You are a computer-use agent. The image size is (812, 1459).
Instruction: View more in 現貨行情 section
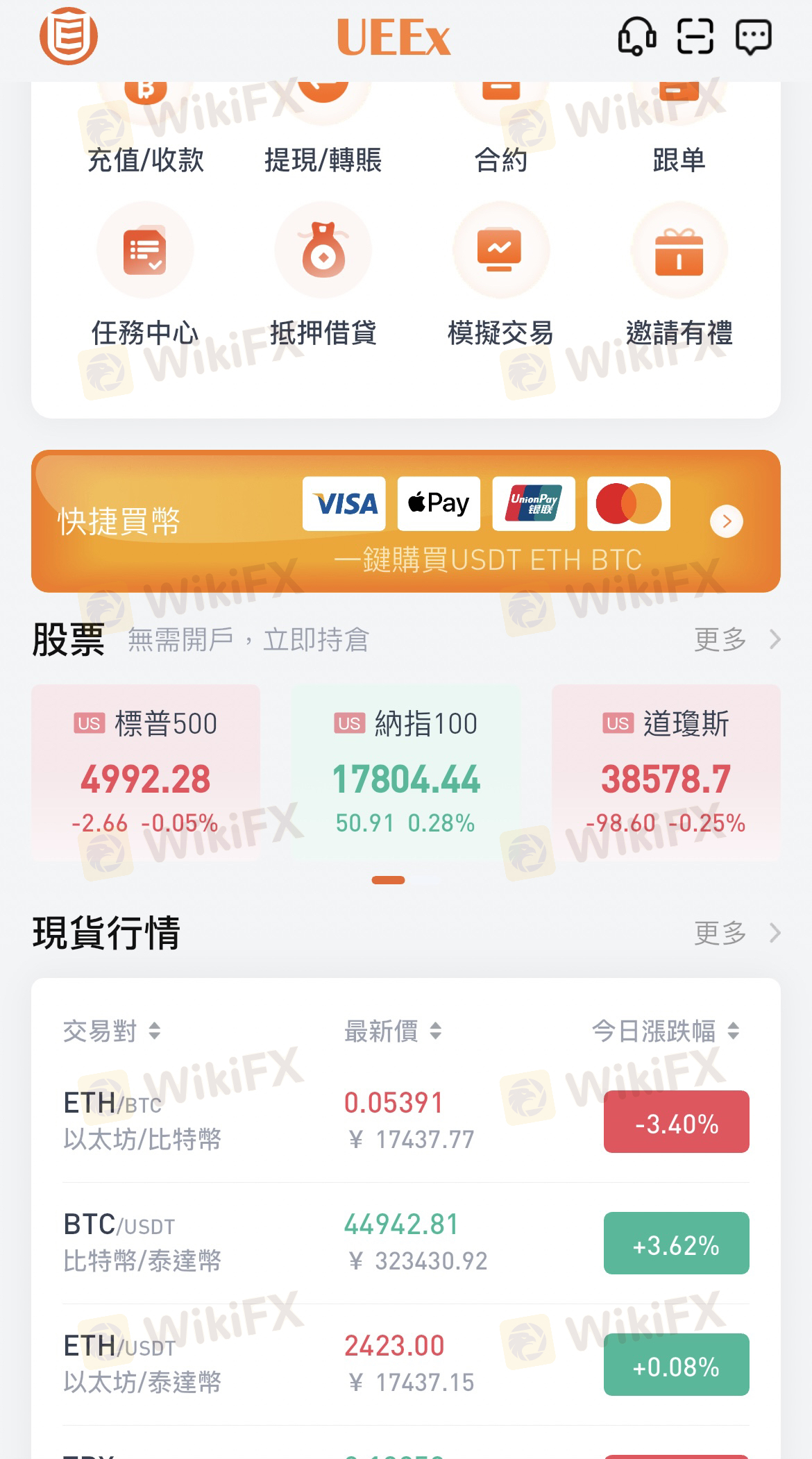click(737, 933)
